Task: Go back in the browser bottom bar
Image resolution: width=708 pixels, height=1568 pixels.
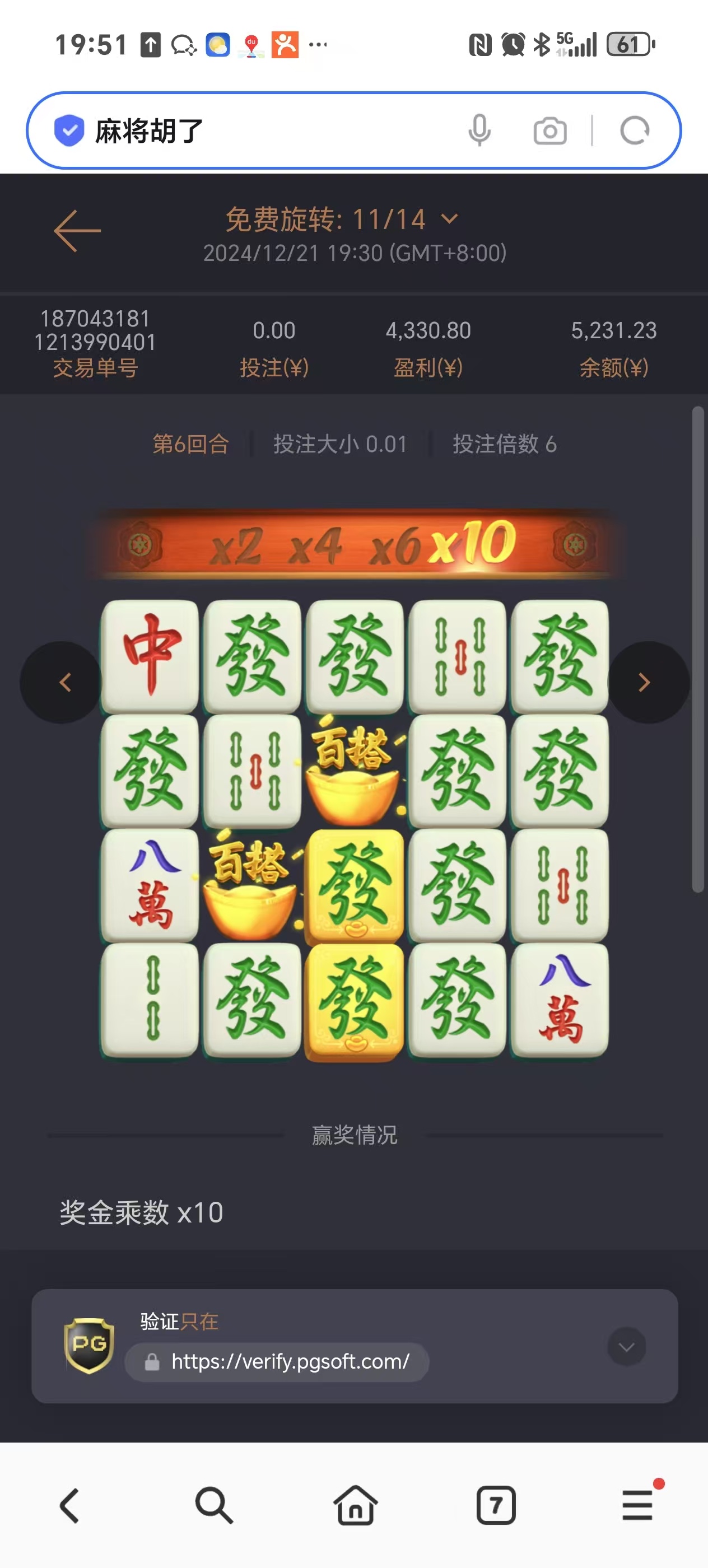Action: click(x=69, y=1505)
